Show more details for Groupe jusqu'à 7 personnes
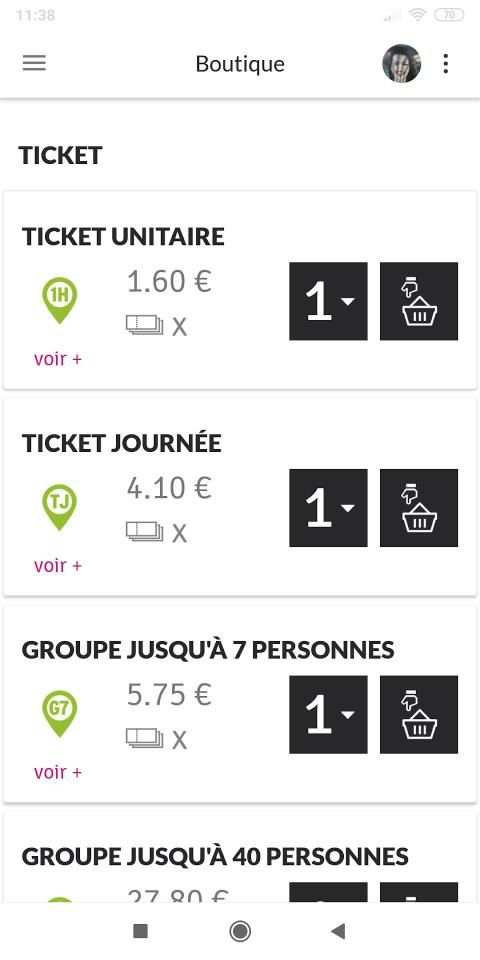Image resolution: width=480 pixels, height=960 pixels. 58,773
